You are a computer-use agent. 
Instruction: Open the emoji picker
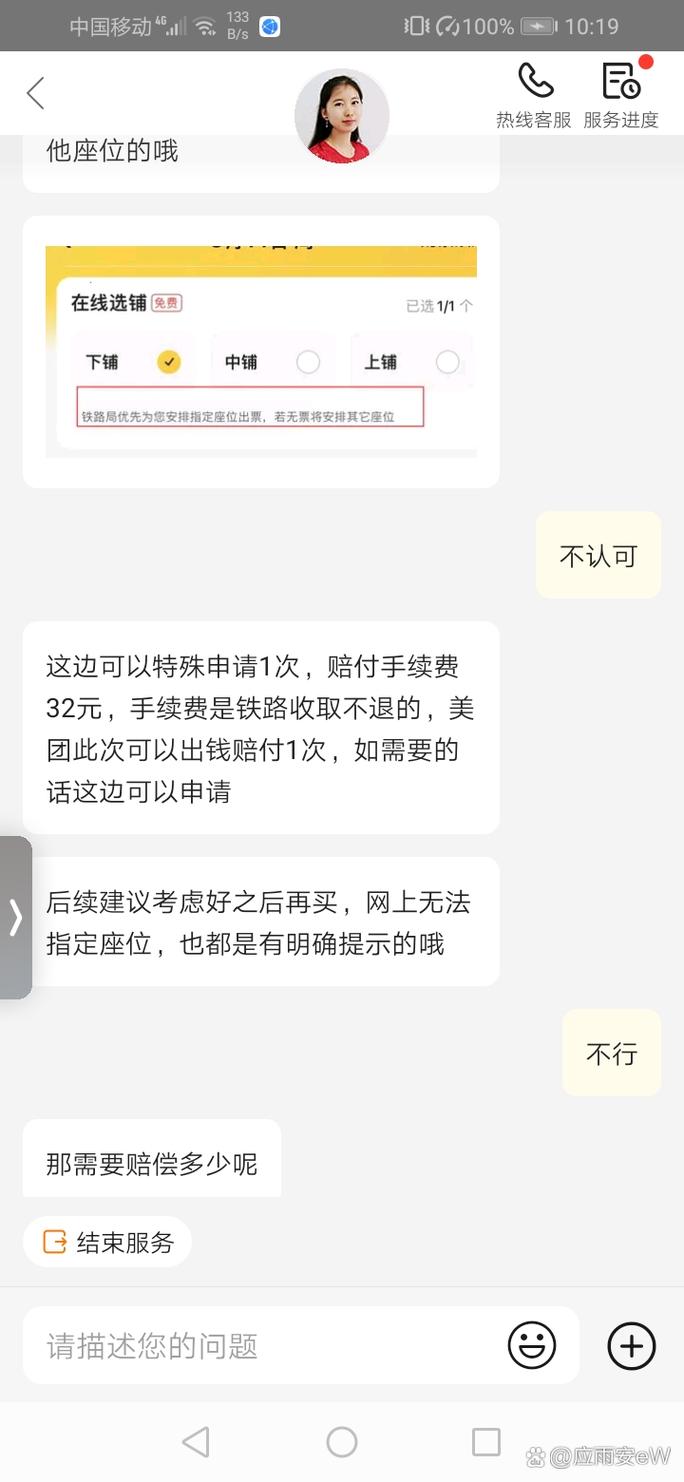[x=531, y=1345]
